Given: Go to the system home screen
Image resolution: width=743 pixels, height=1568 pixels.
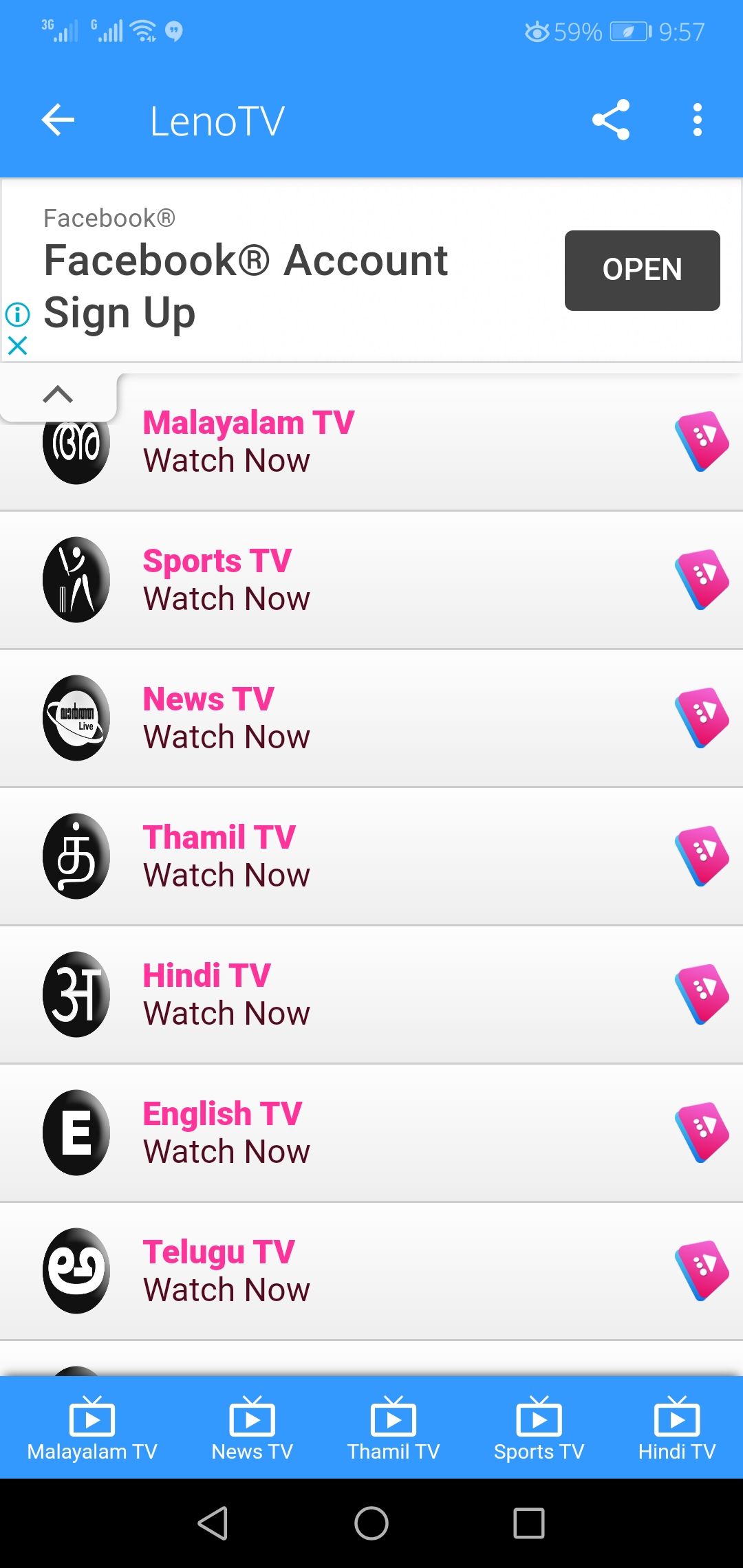Looking at the screenshot, I should (x=371, y=1523).
